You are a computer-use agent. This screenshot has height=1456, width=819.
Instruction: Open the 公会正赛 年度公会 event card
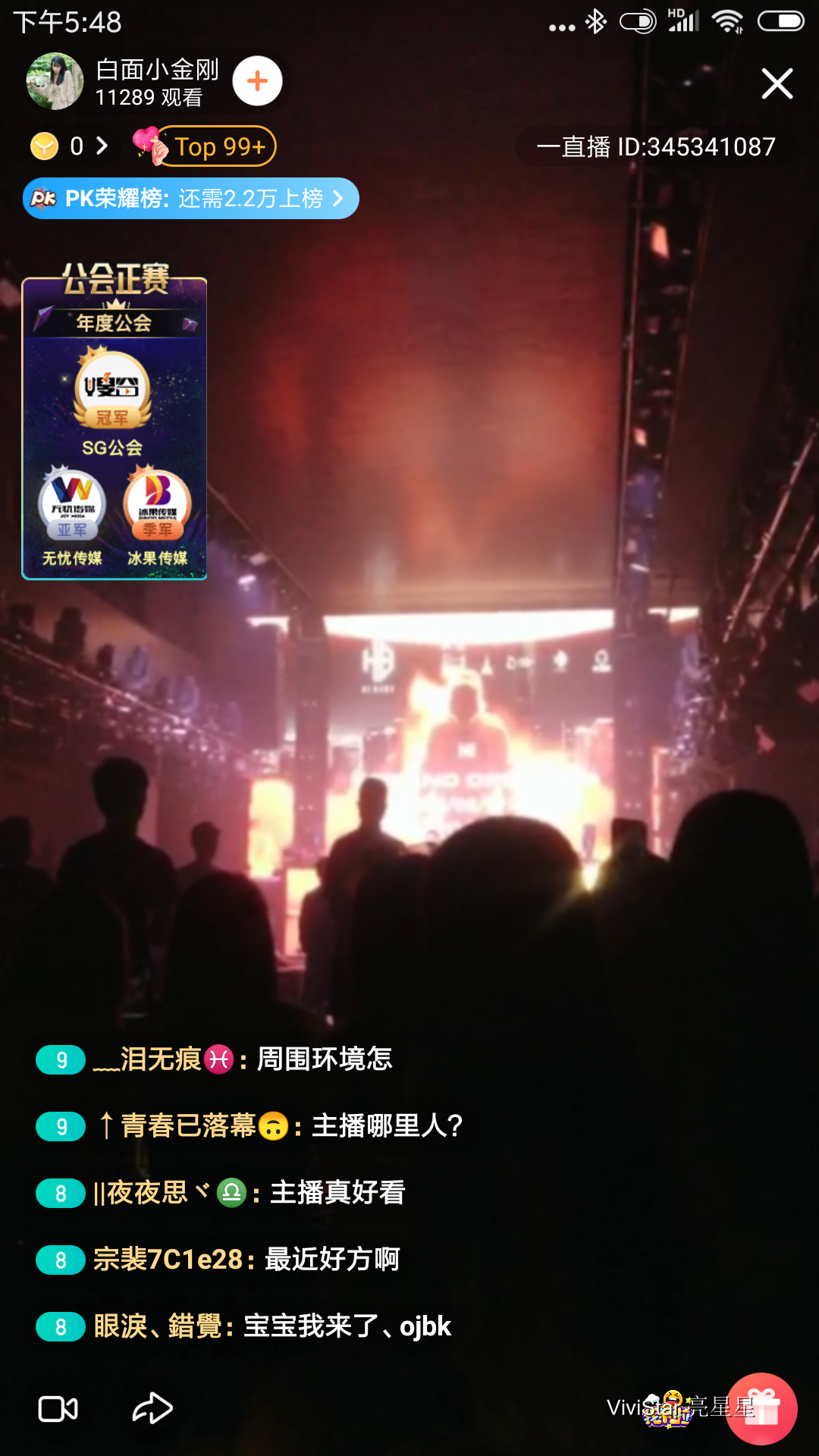click(x=115, y=425)
